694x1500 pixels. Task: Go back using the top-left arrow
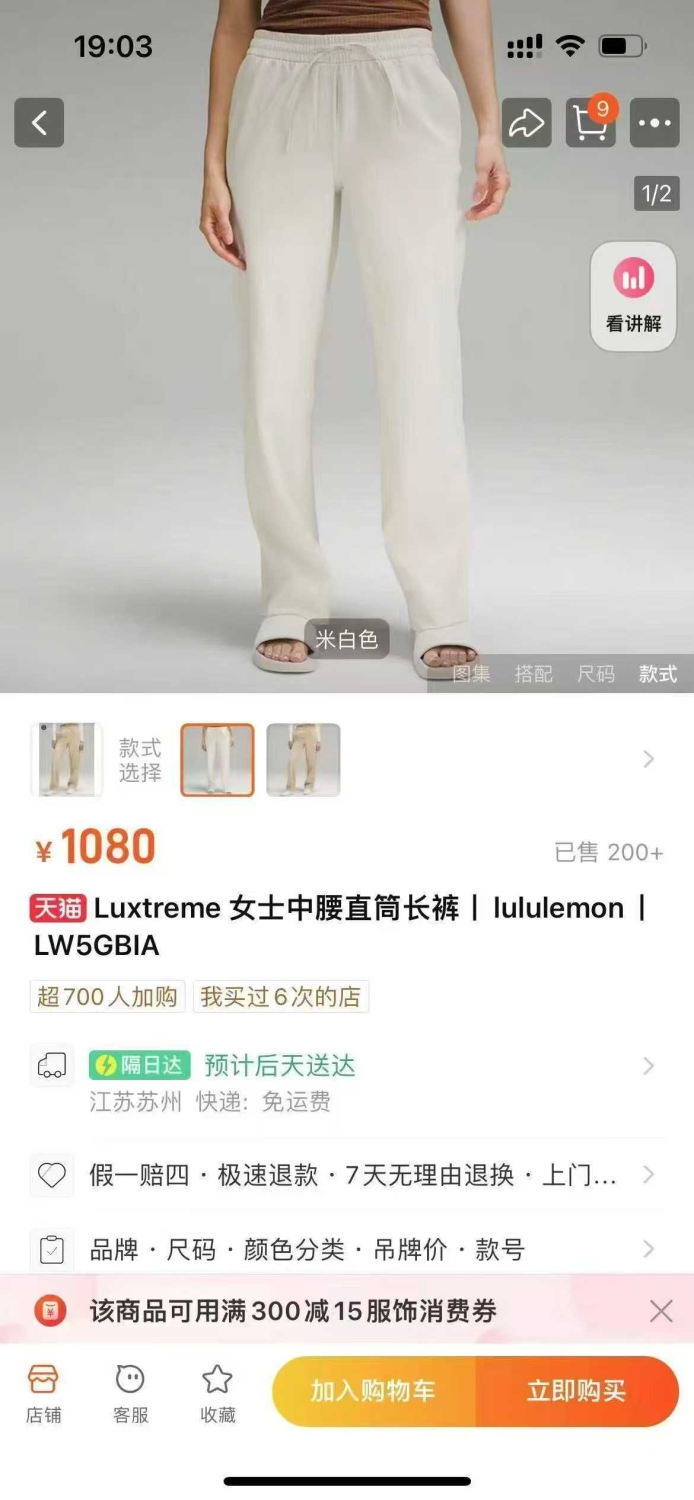39,123
